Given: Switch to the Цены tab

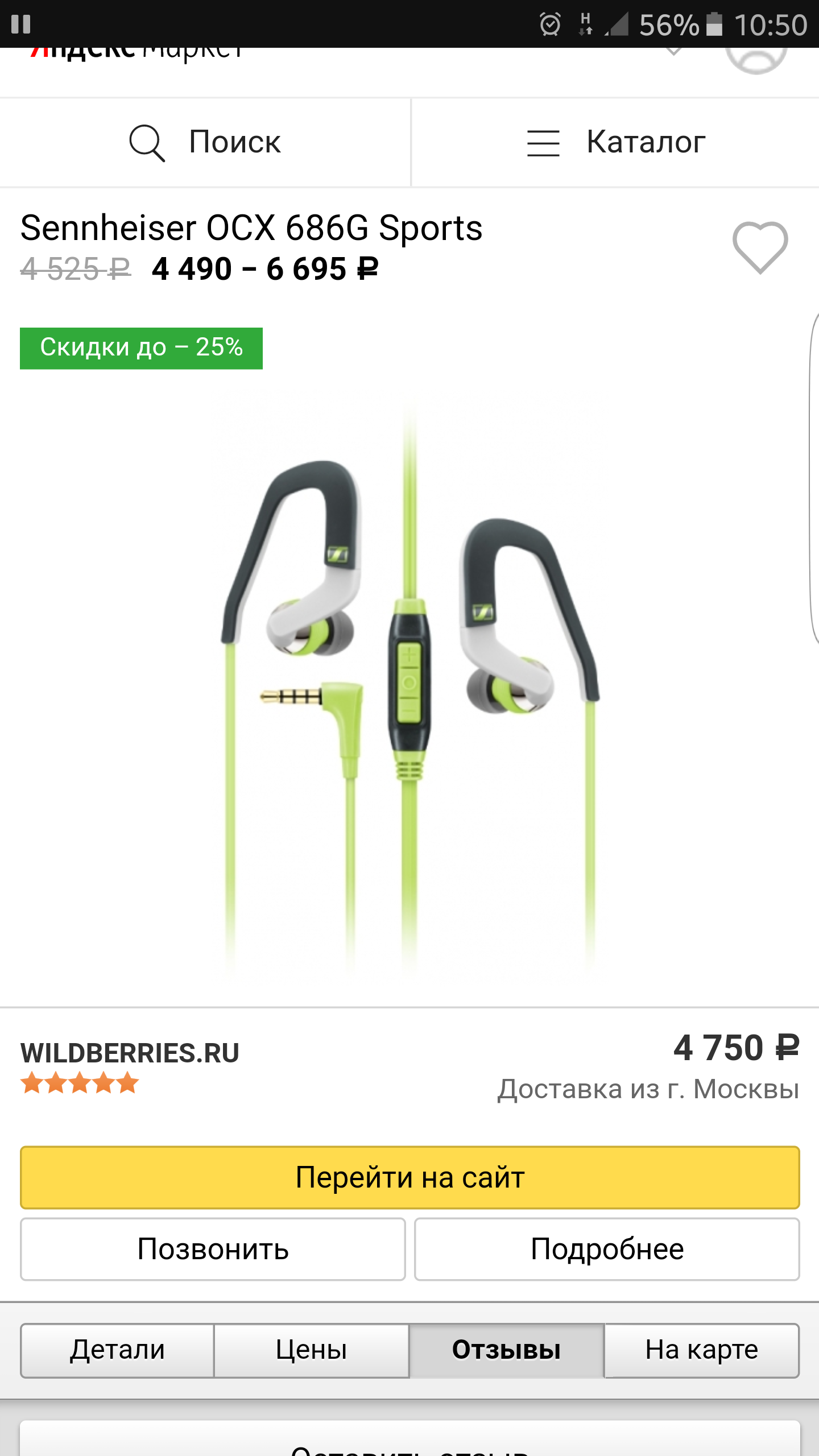Looking at the screenshot, I should click(311, 1350).
